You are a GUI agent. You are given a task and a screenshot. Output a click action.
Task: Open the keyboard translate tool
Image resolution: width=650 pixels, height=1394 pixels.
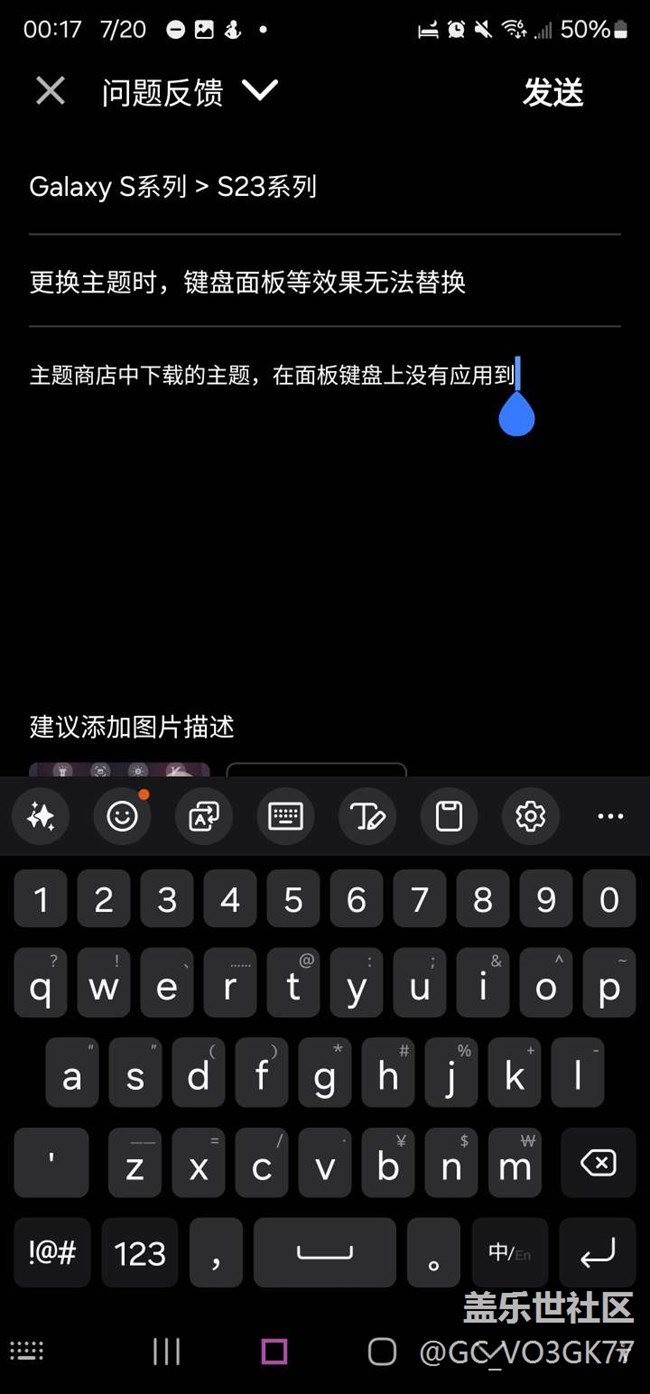tap(204, 817)
